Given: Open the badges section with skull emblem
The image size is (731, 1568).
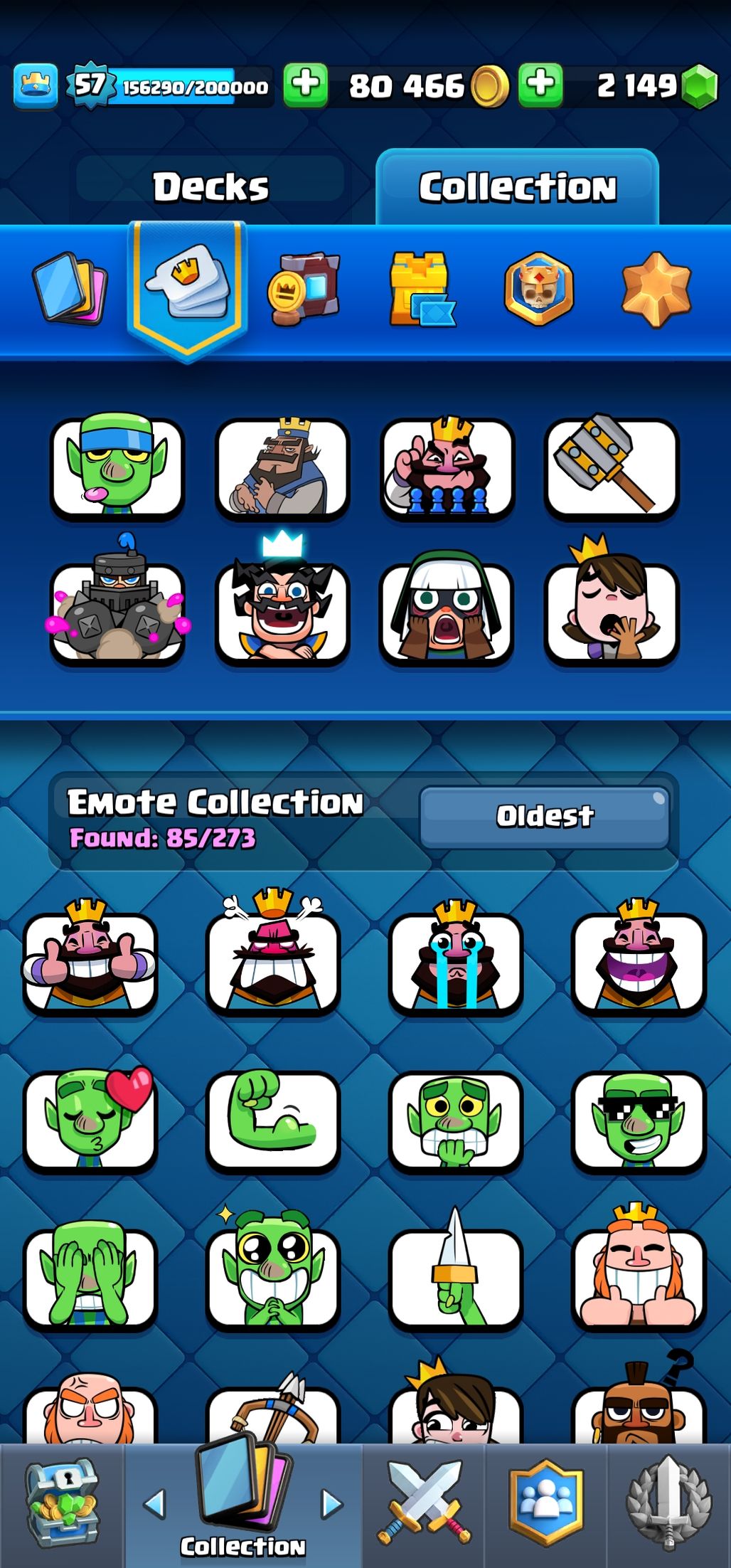Looking at the screenshot, I should 538,288.
